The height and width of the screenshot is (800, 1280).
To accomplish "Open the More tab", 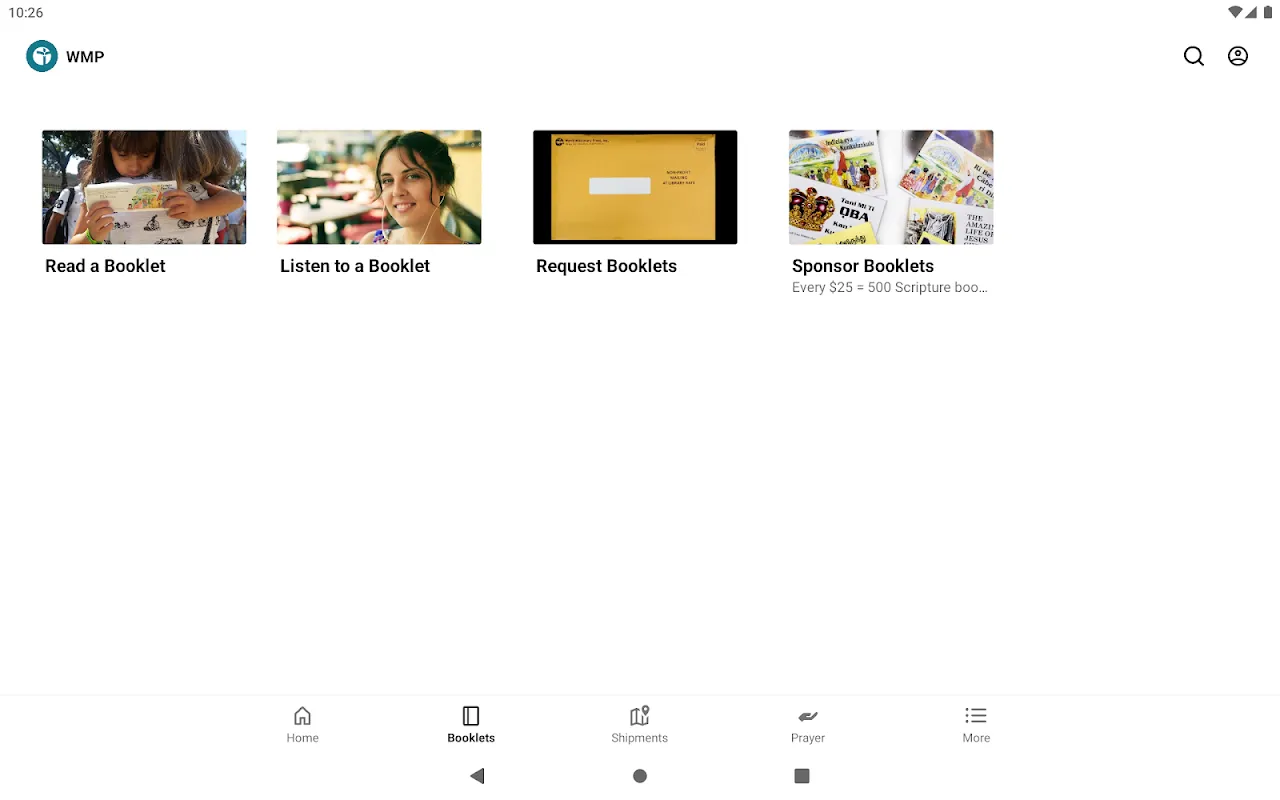I will [x=976, y=725].
